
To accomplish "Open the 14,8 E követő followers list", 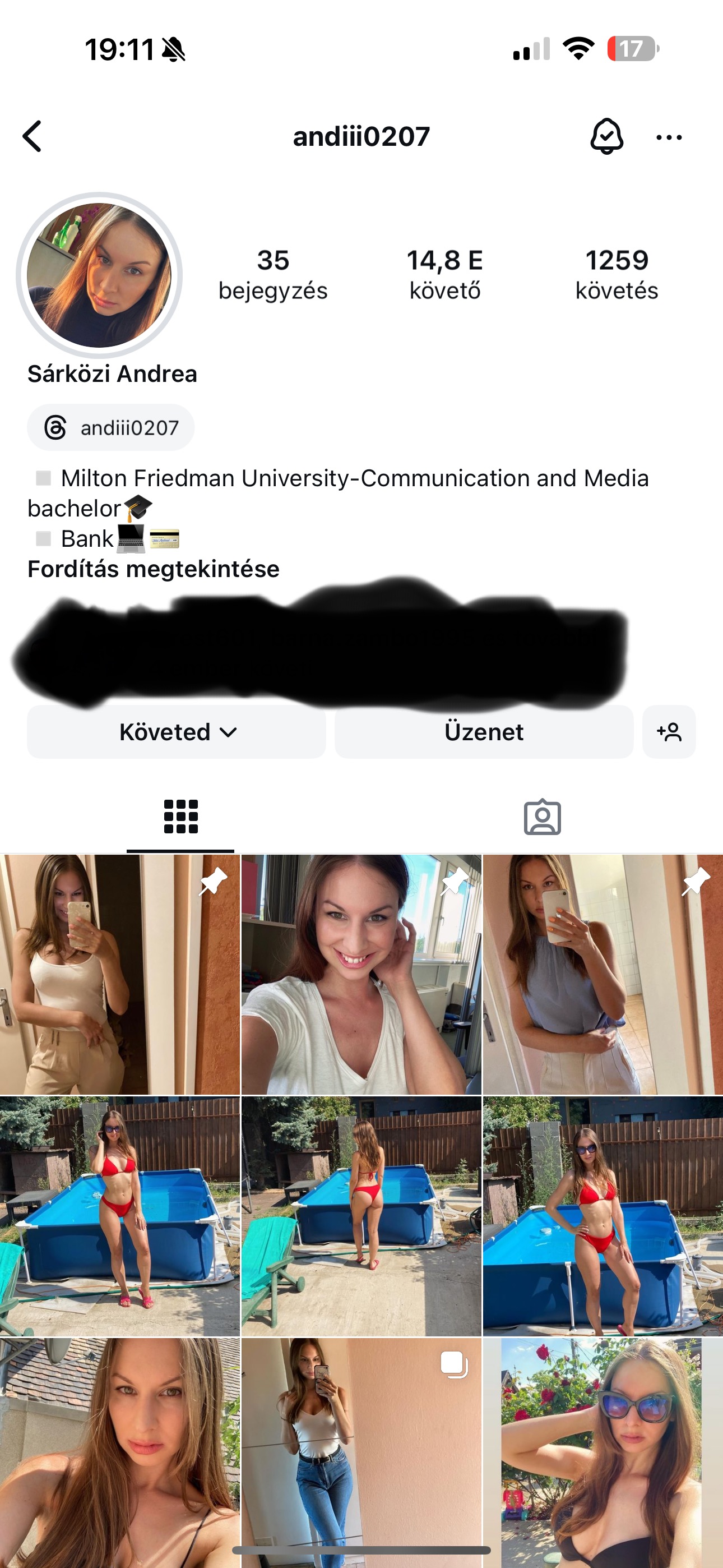I will [x=445, y=275].
